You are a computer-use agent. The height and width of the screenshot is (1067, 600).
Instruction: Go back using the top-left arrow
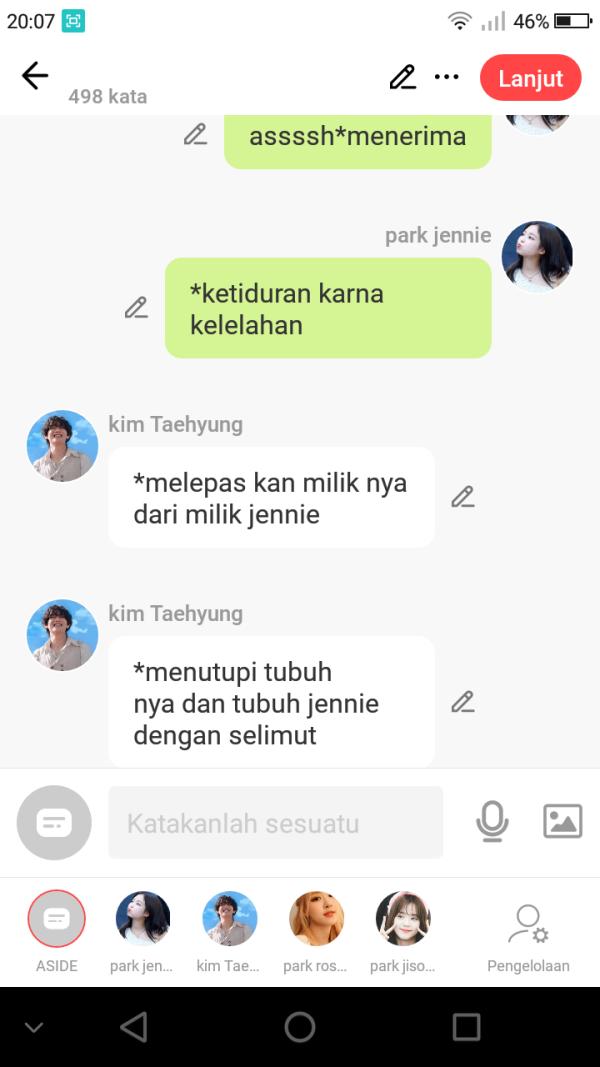[x=35, y=76]
